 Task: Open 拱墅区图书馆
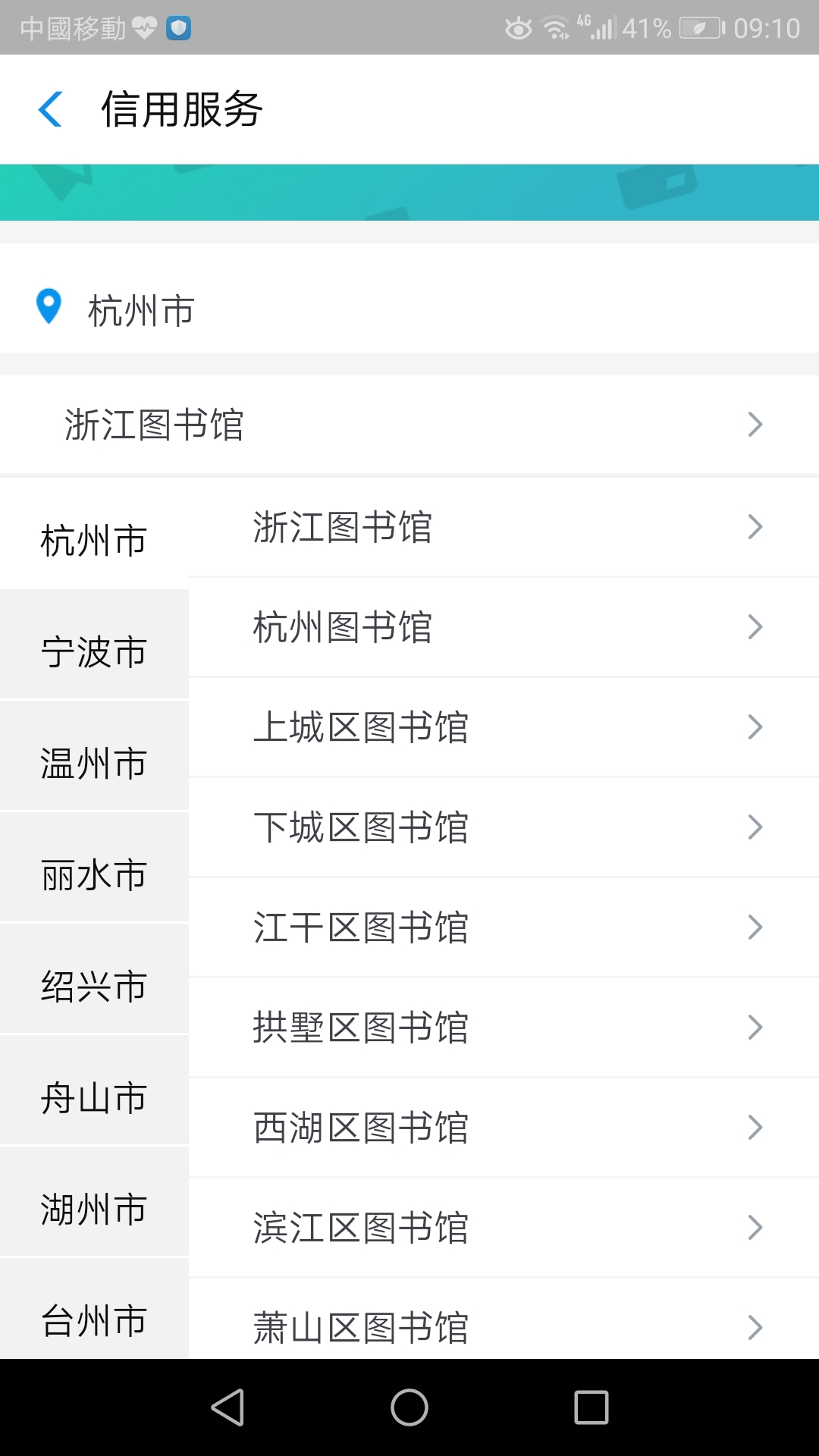(504, 1028)
